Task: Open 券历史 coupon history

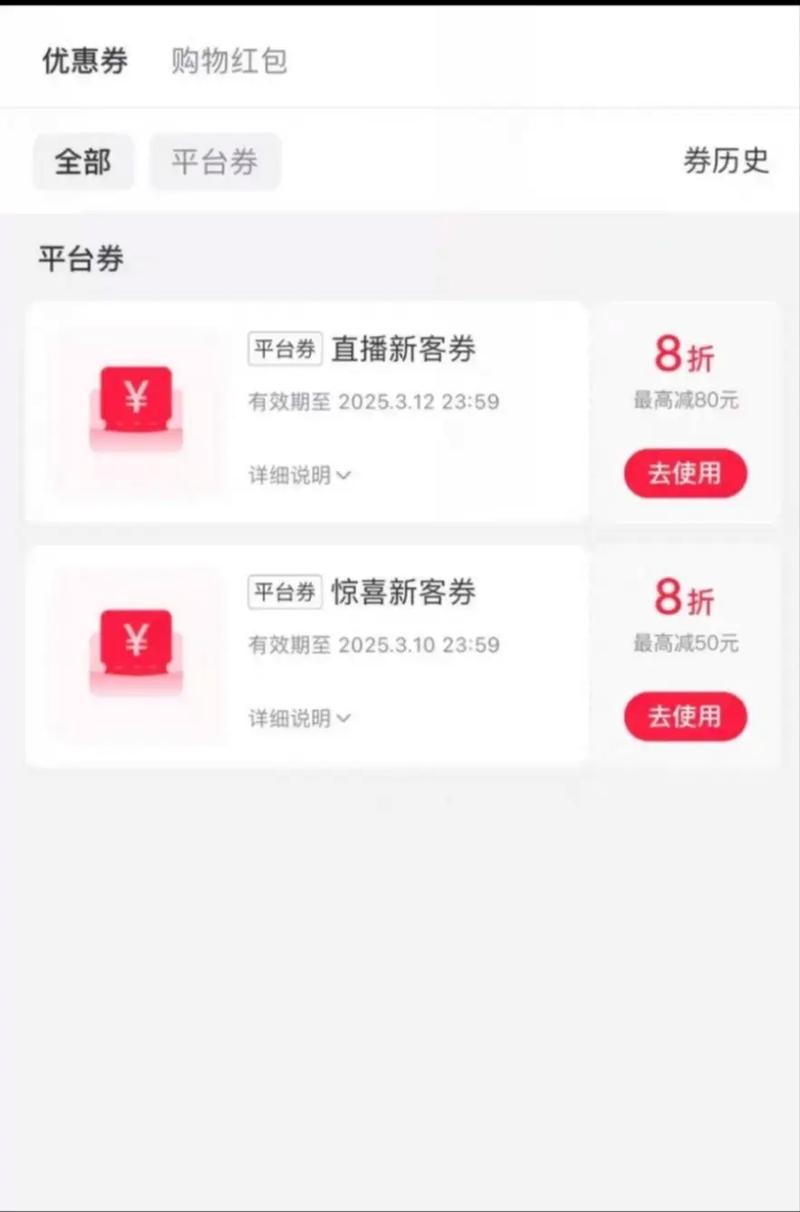Action: coord(726,161)
